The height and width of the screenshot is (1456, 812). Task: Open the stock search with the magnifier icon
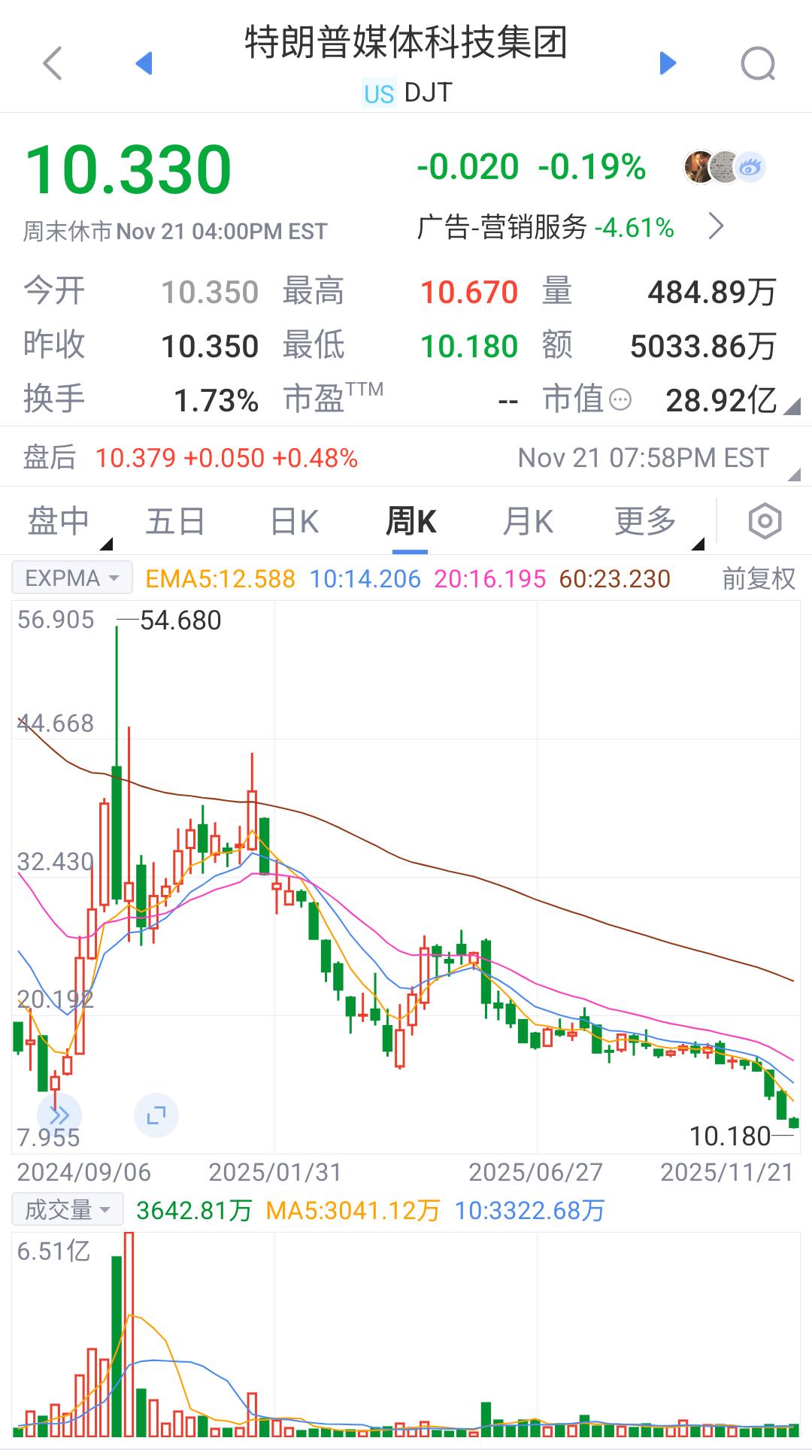[x=759, y=63]
